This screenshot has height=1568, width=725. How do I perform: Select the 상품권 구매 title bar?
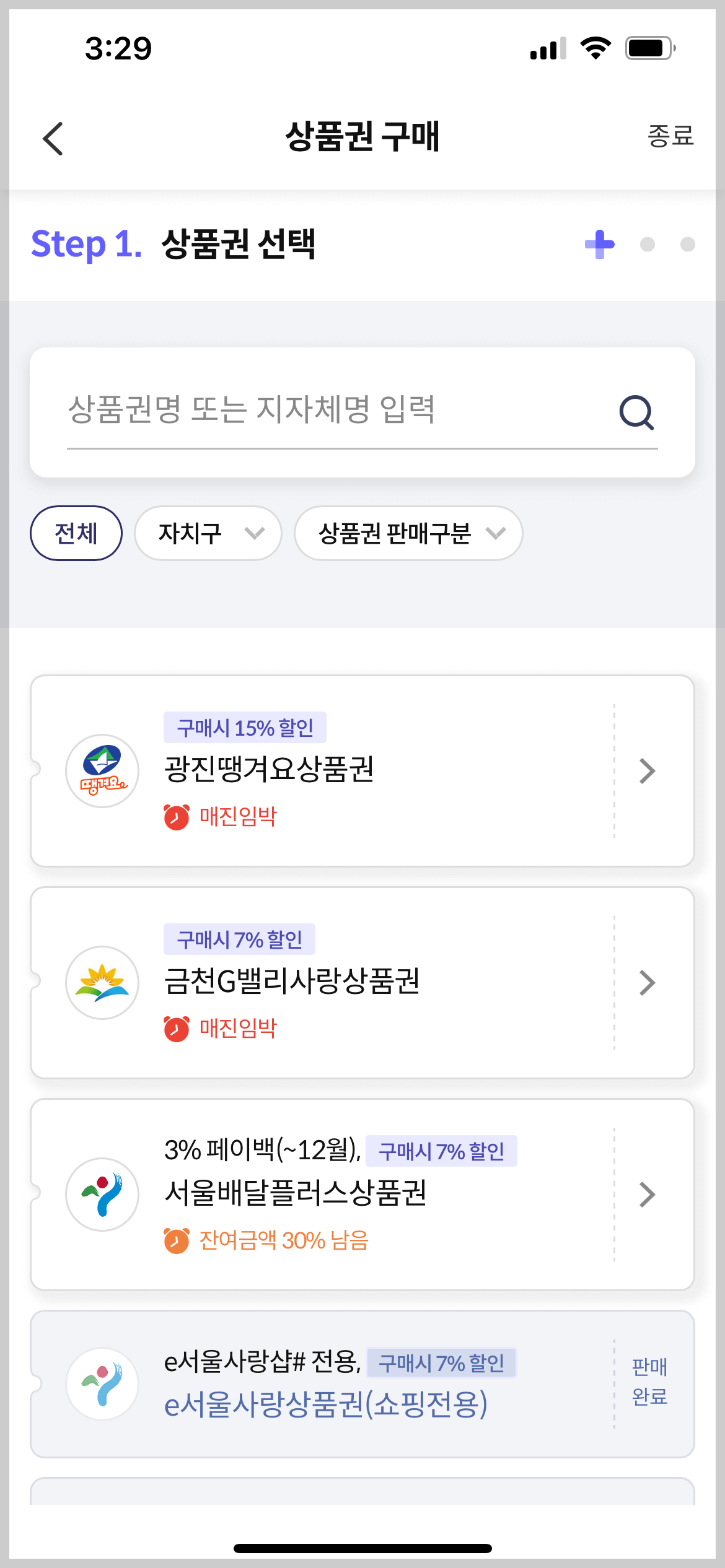pyautogui.click(x=362, y=137)
